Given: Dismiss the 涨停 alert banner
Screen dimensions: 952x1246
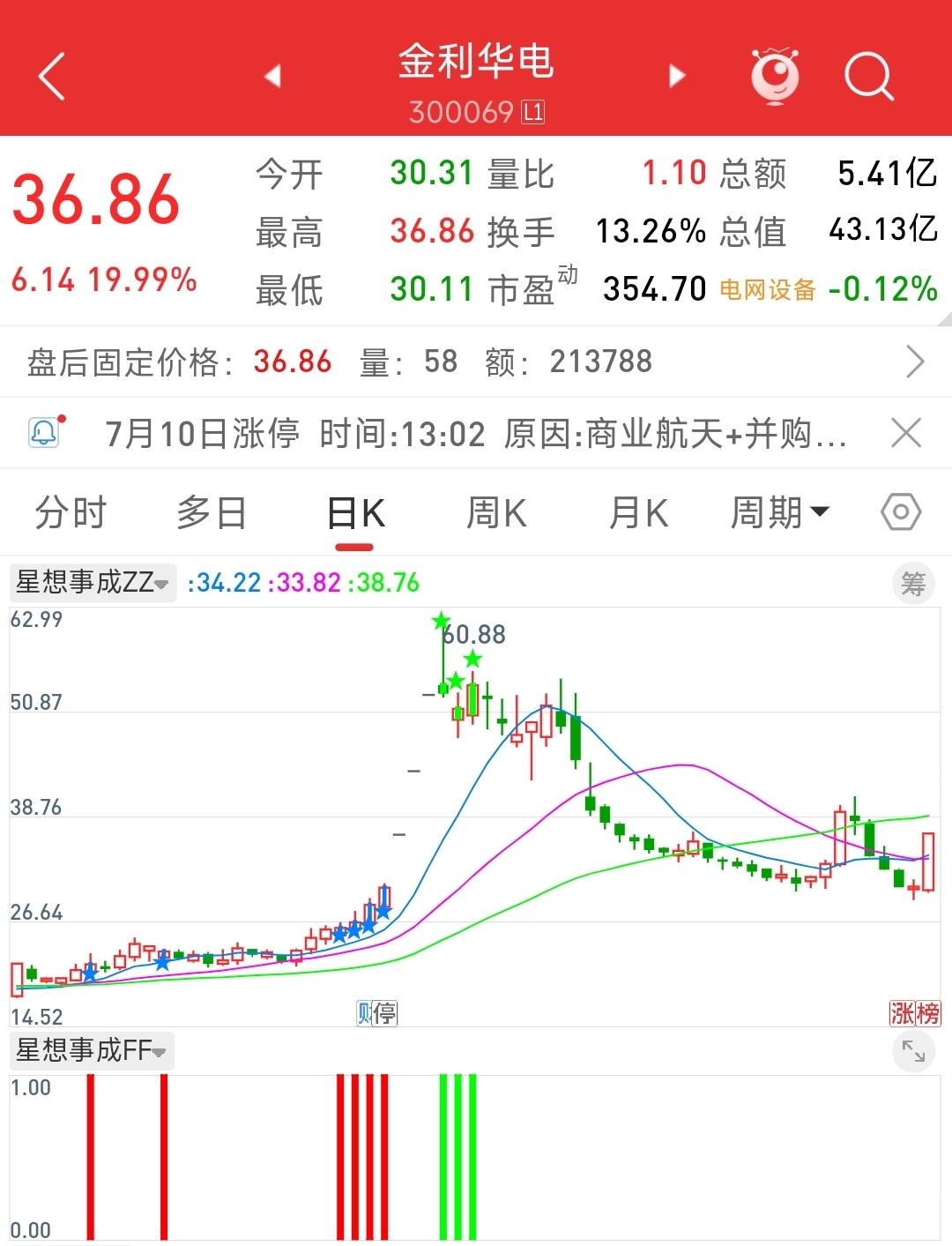Looking at the screenshot, I should [x=906, y=433].
